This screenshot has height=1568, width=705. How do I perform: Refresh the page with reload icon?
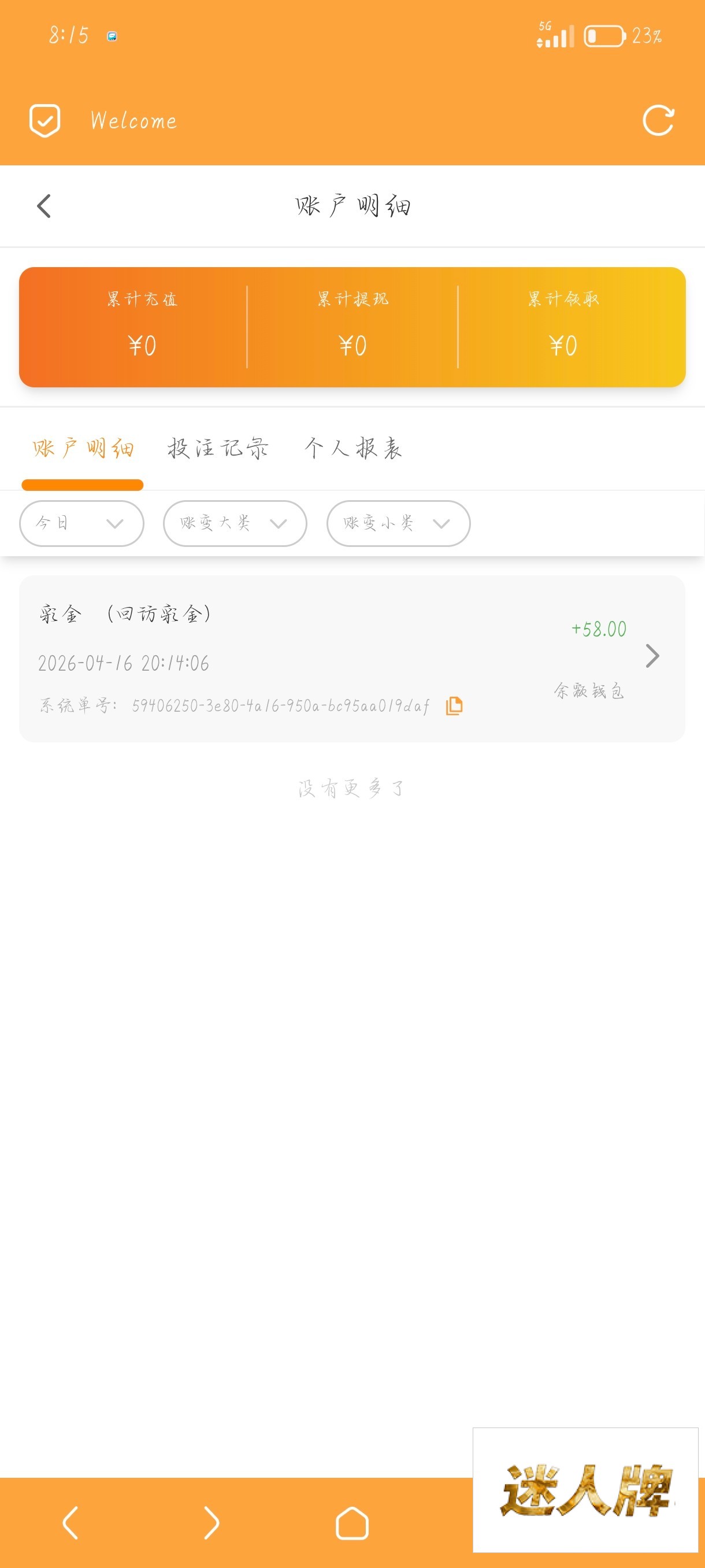(658, 120)
